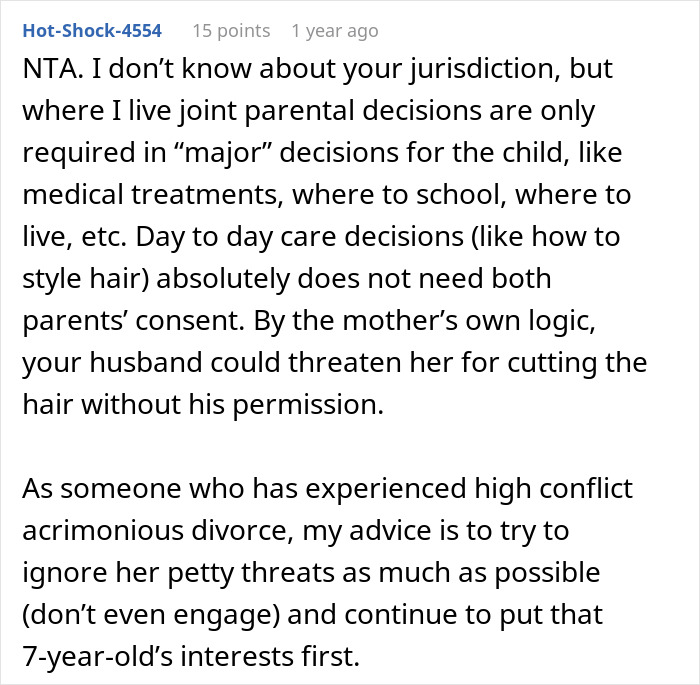Open Hot-Shock-4554's user profile
The image size is (700, 685).
[93, 31]
